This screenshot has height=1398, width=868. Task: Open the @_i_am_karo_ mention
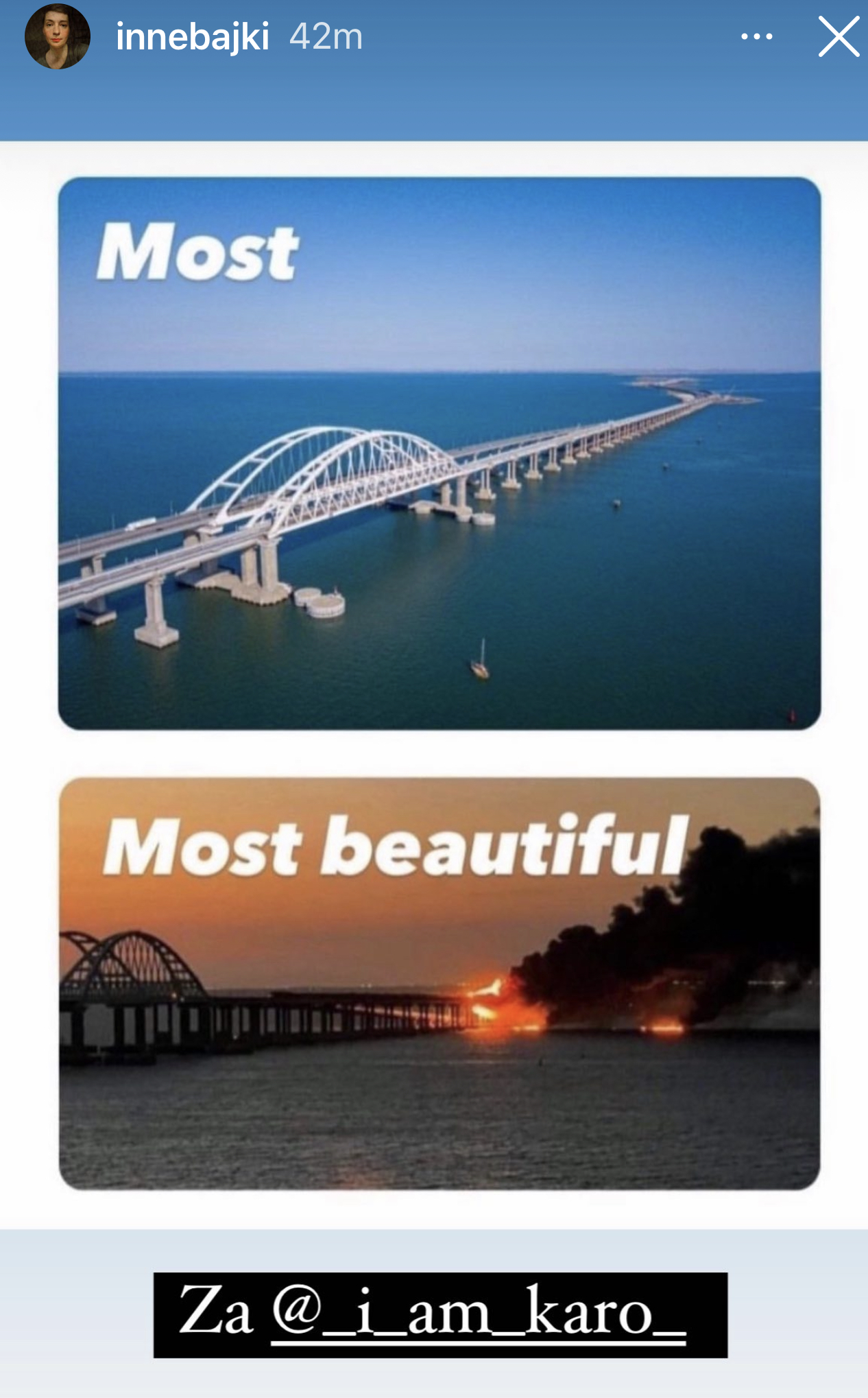[479, 1314]
